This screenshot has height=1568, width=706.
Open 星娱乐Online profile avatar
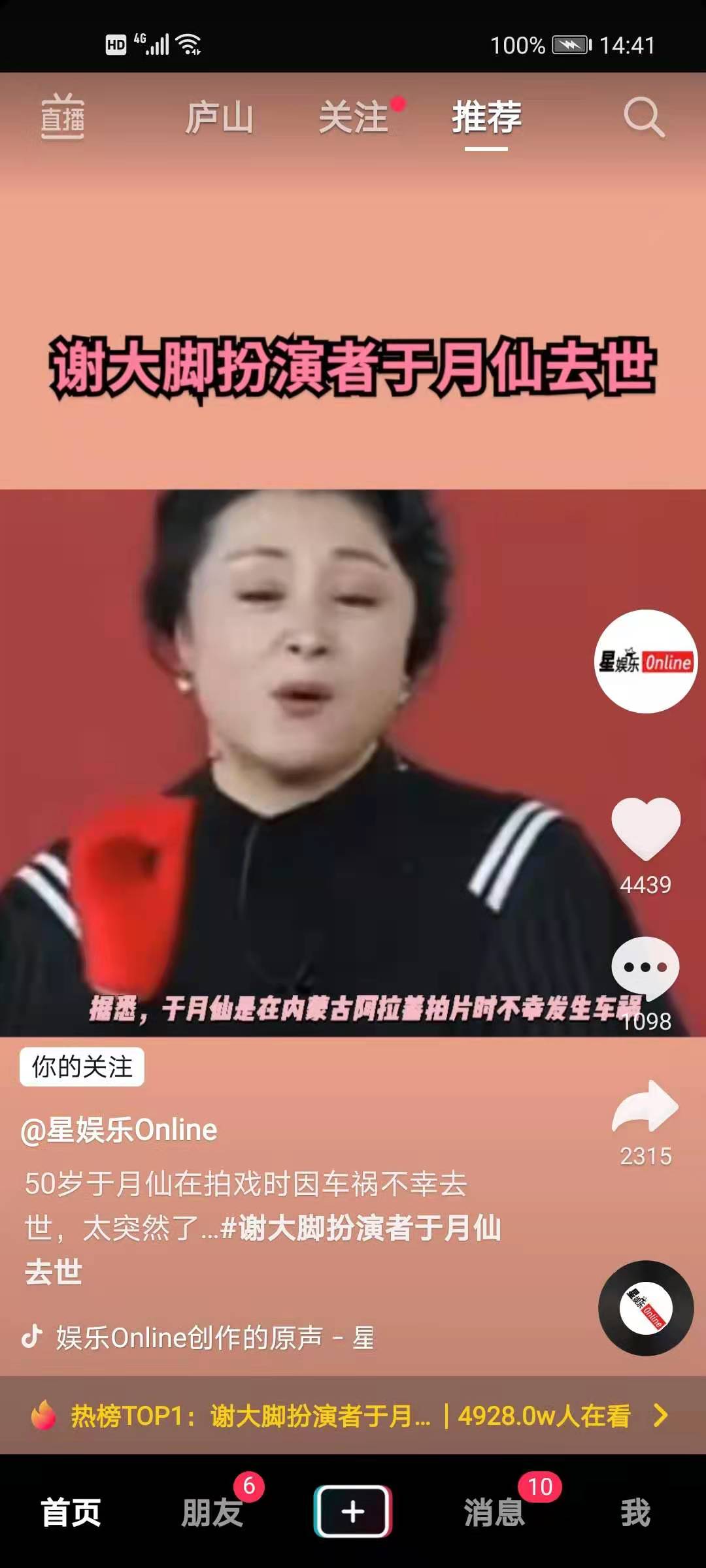click(646, 661)
